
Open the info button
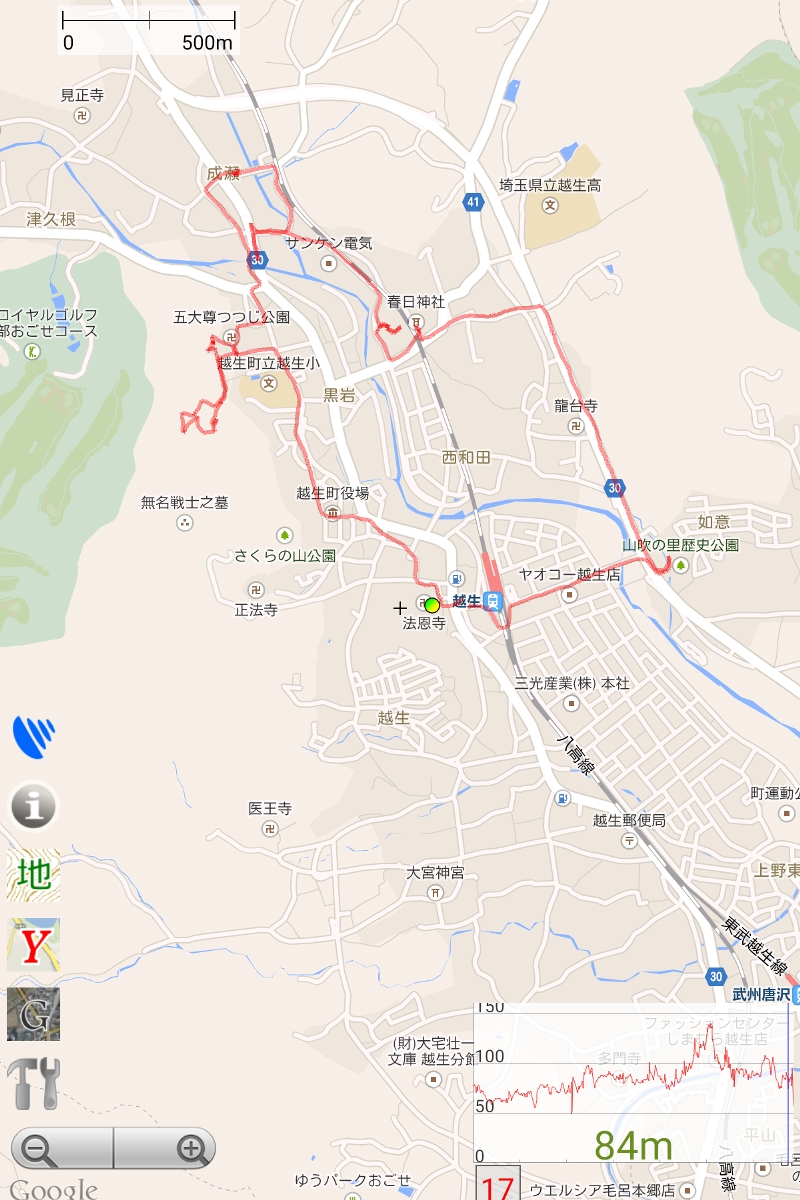[x=34, y=807]
